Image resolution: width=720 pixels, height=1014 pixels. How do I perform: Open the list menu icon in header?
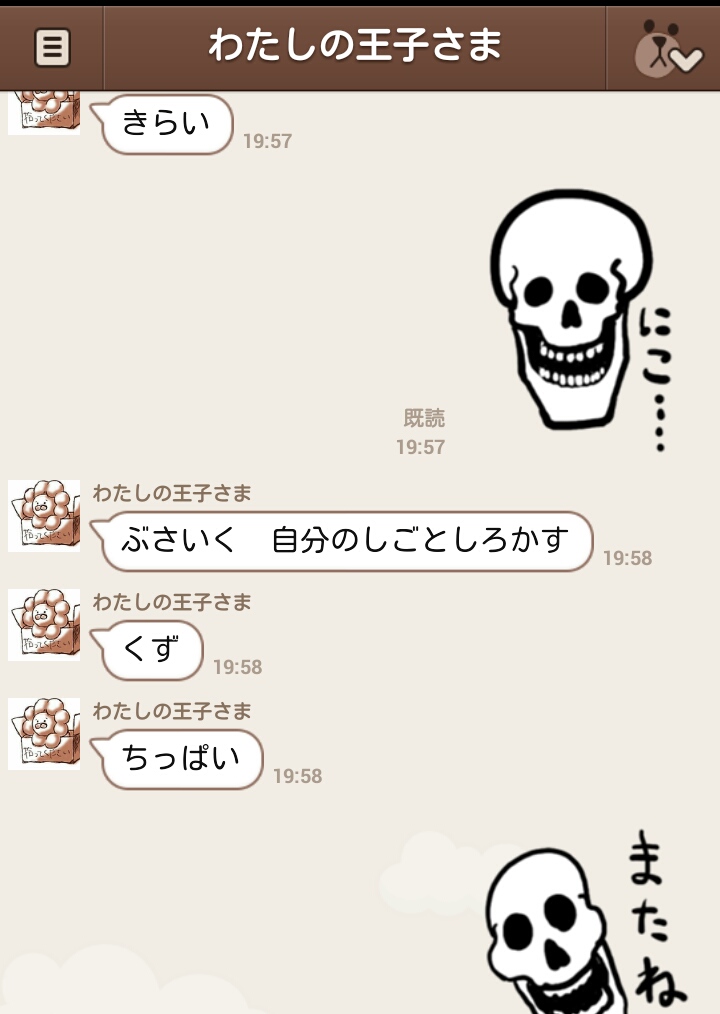(x=52, y=46)
